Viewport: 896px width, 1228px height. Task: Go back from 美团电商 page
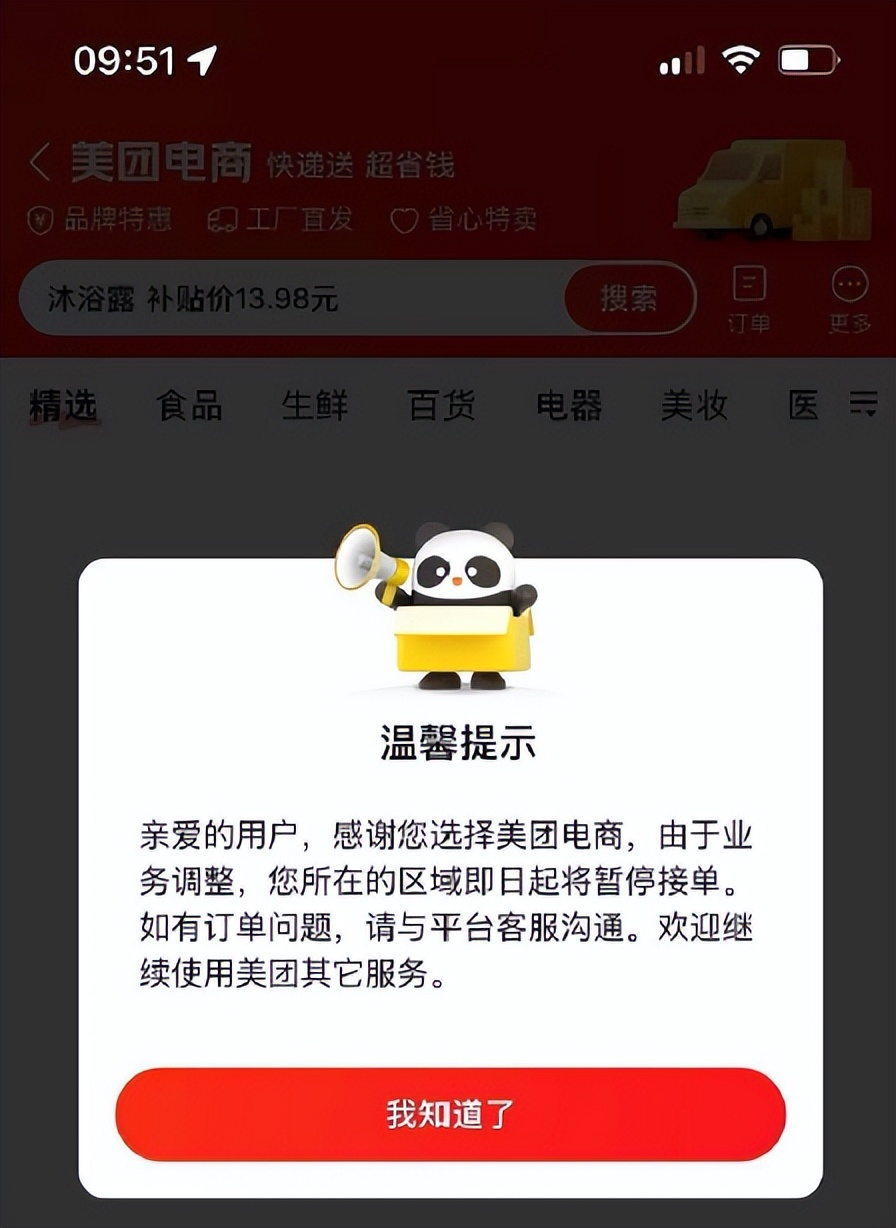(40, 162)
